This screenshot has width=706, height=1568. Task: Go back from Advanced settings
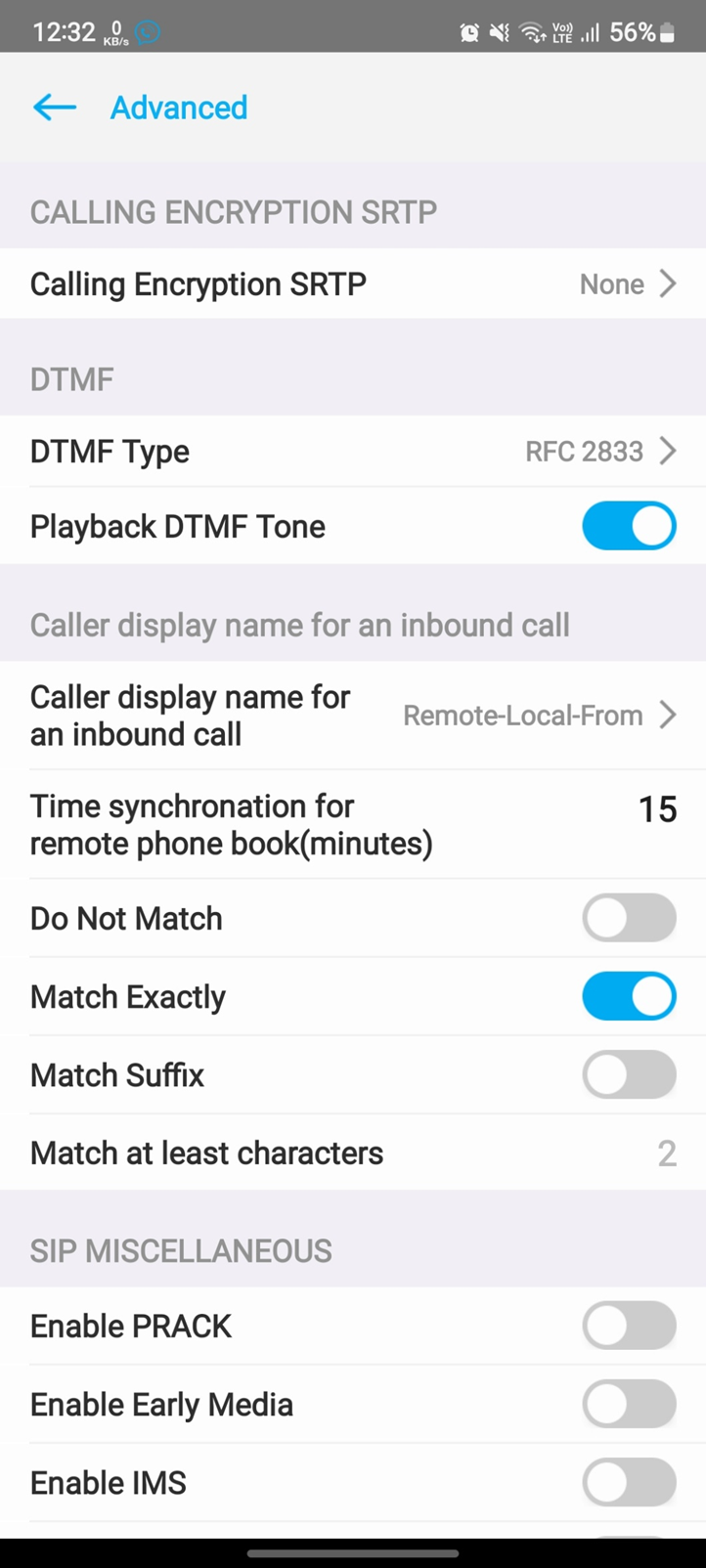point(55,108)
